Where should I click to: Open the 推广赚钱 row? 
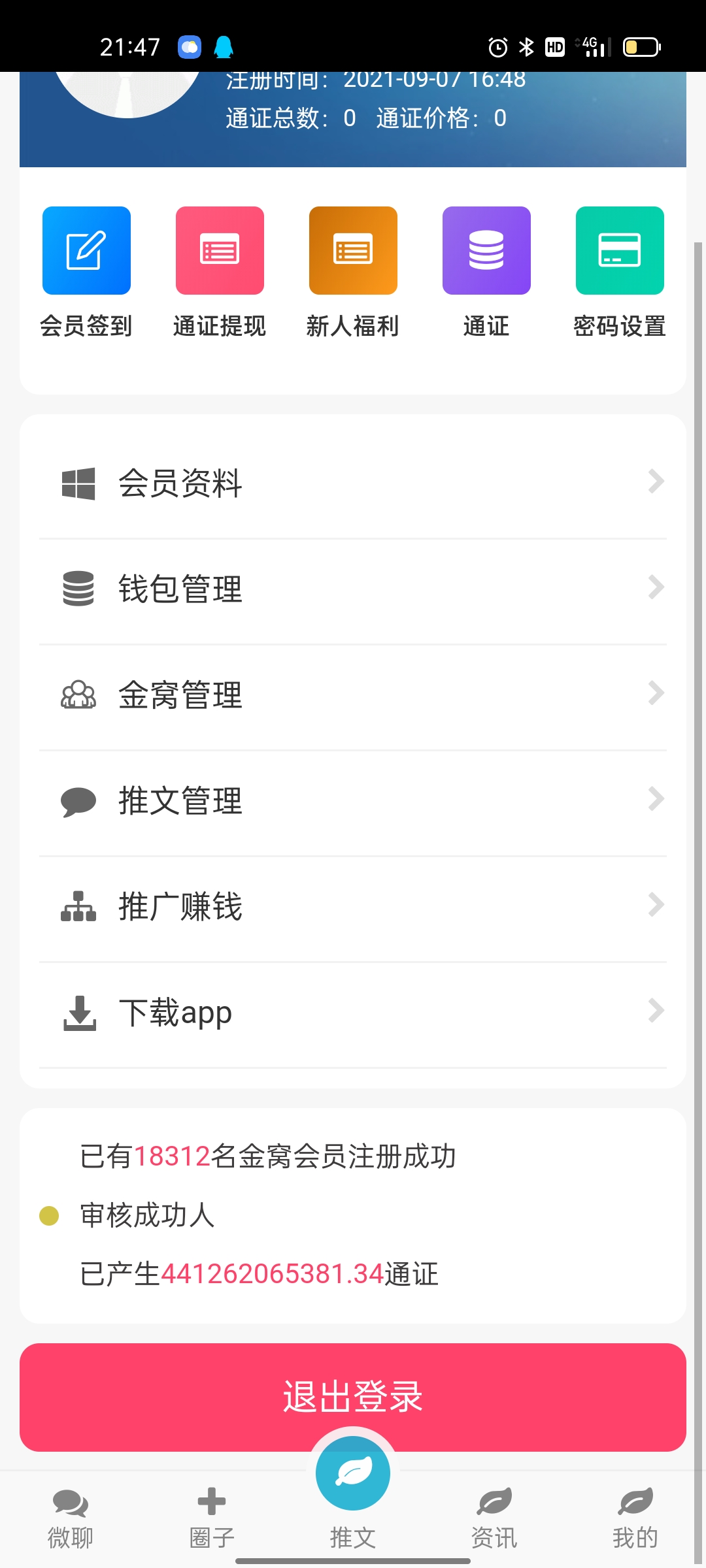tap(353, 907)
